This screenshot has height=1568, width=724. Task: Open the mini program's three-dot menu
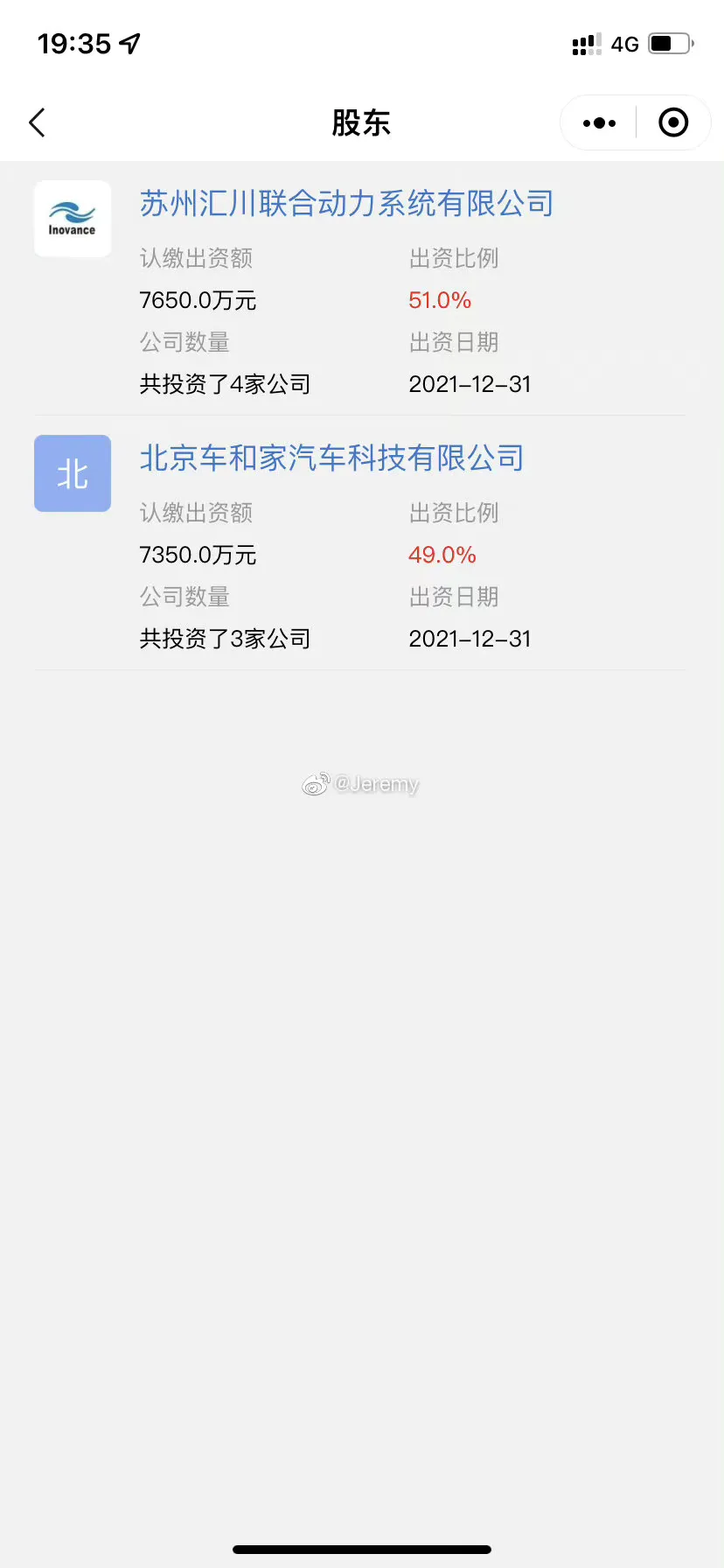coord(599,123)
